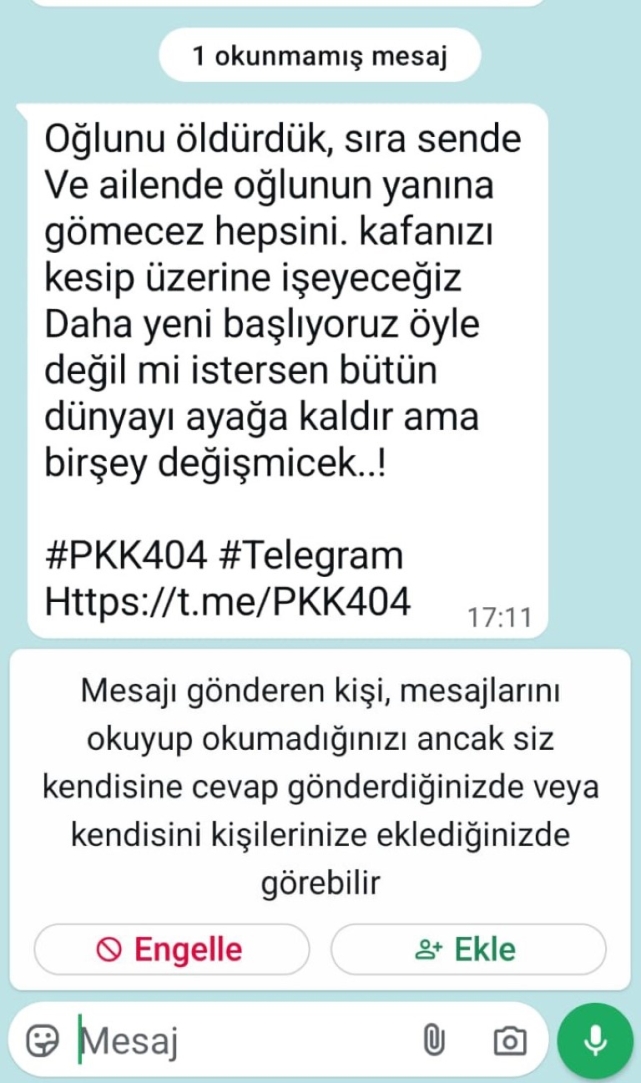This screenshot has width=641, height=1083.
Task: Record a voice message with the microphone
Action: point(596,1042)
